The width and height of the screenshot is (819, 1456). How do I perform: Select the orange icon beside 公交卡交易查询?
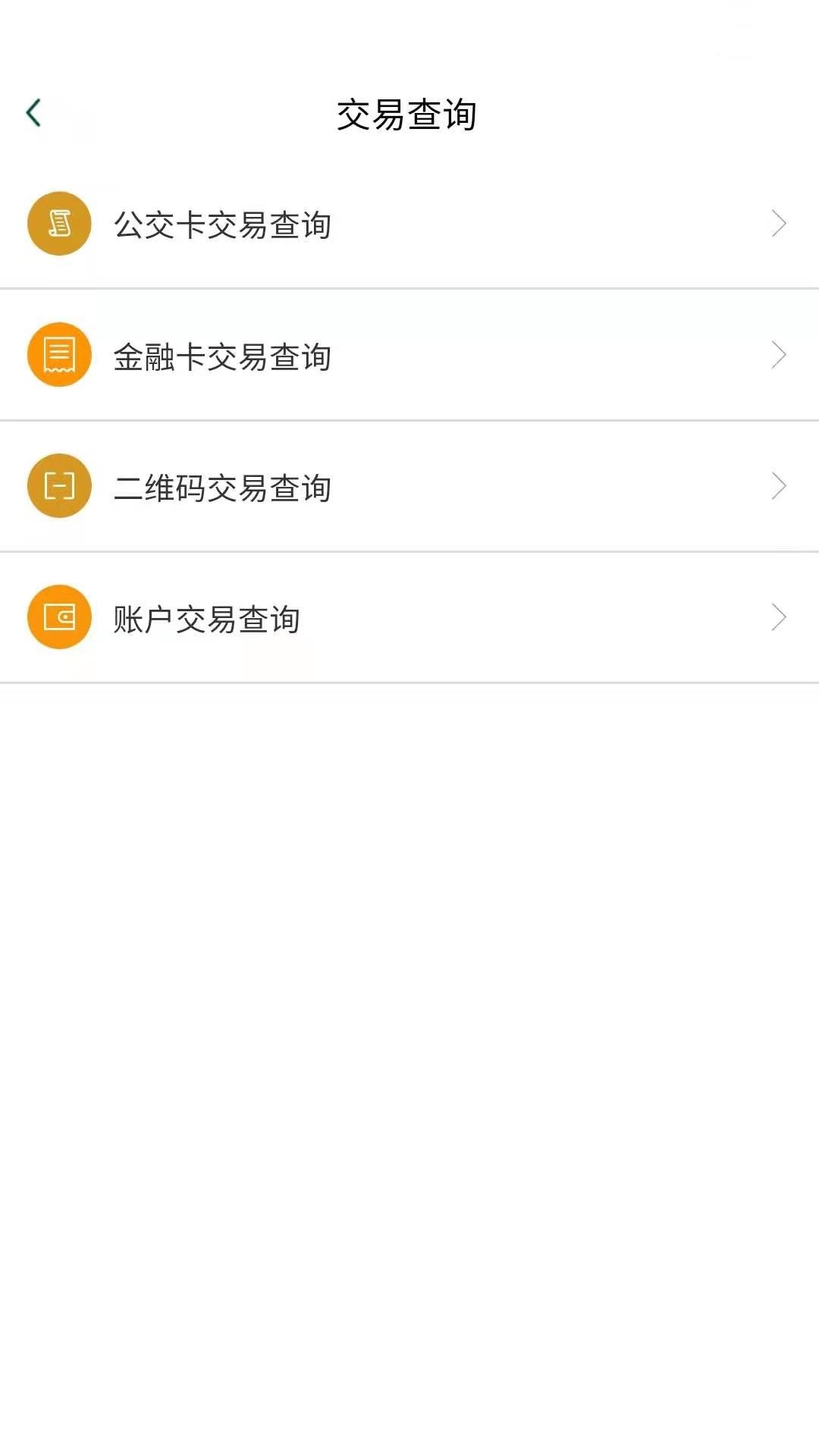58,222
